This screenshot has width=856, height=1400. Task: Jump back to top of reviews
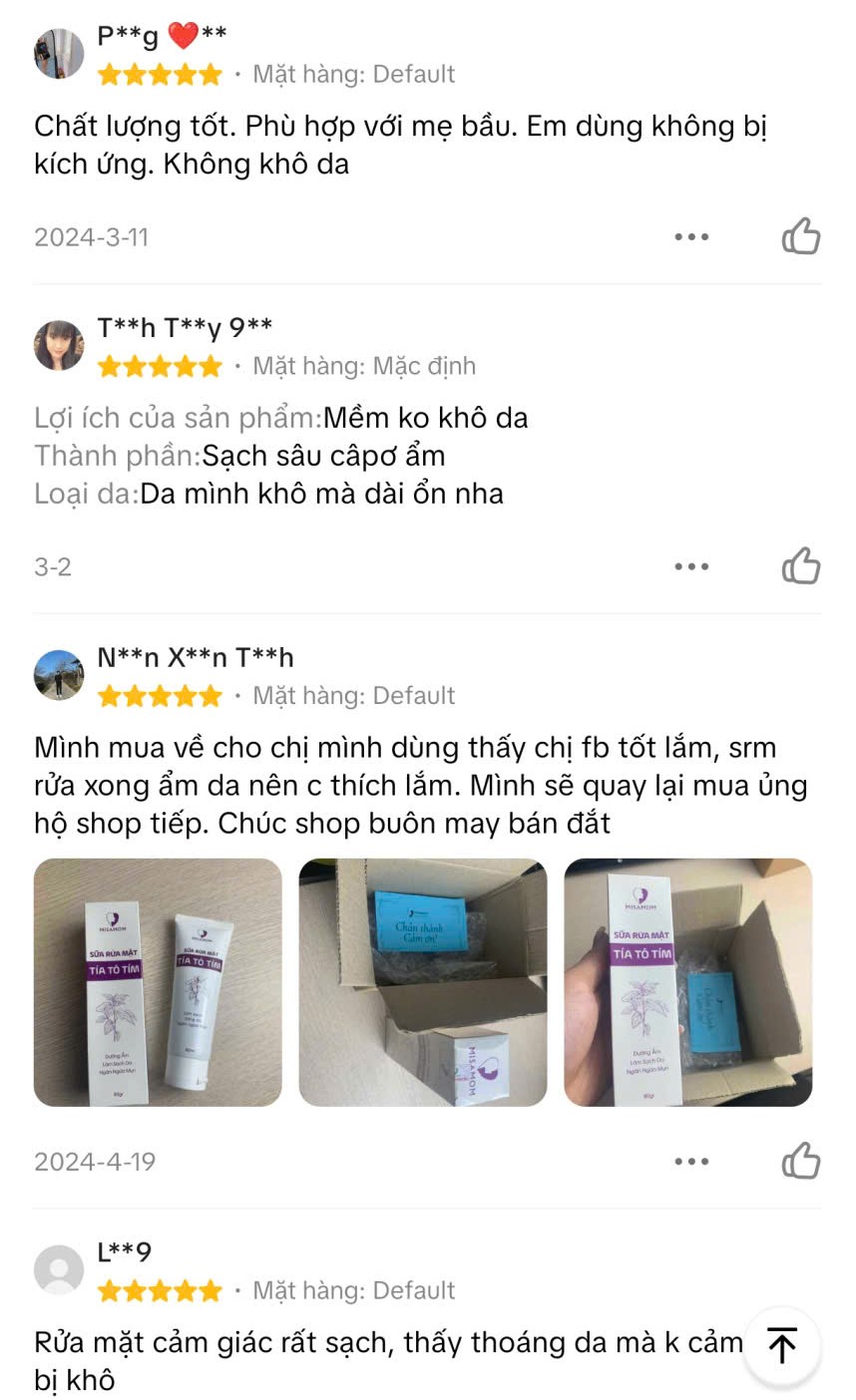[783, 1346]
